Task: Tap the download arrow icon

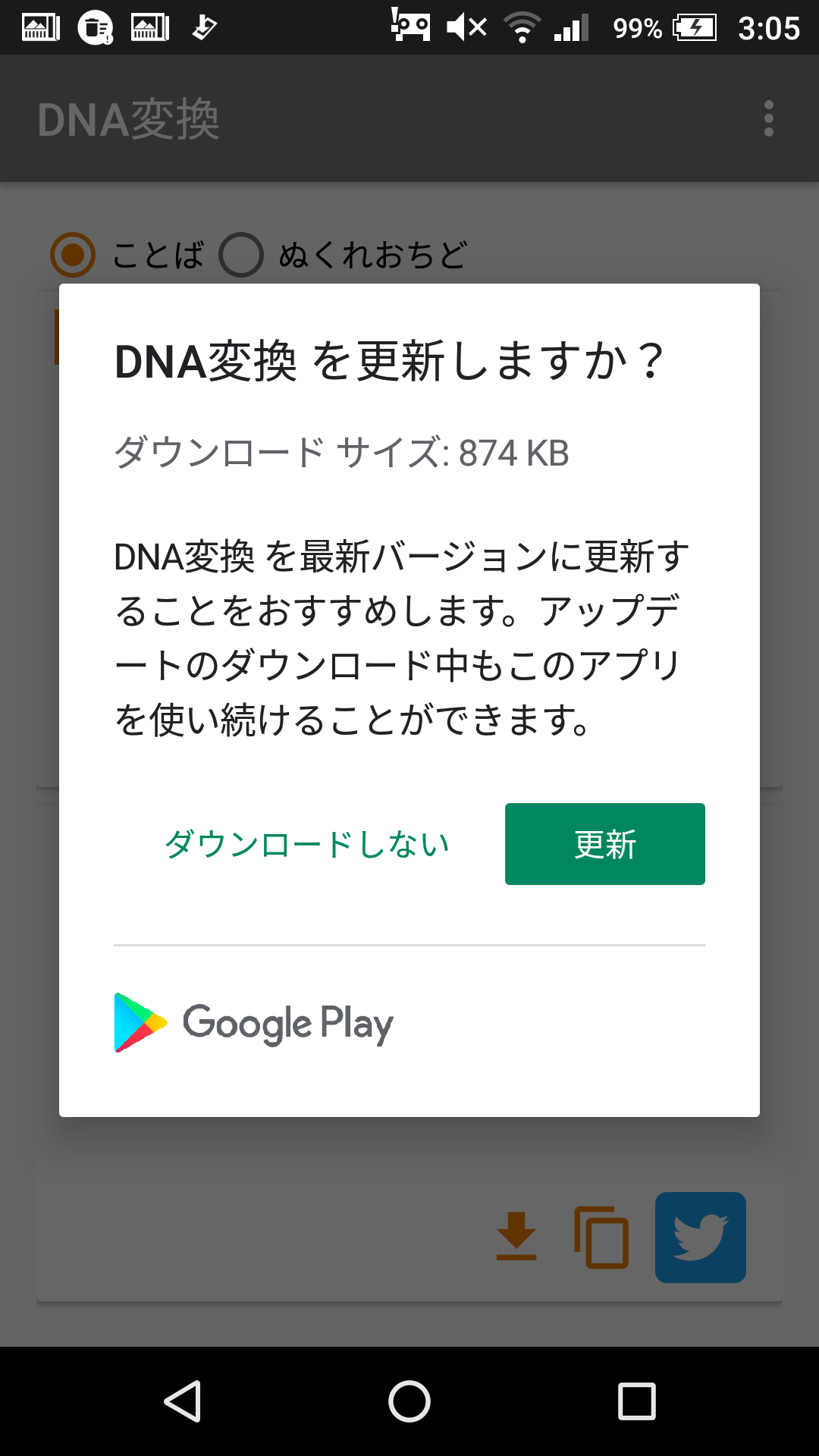Action: pos(516,1236)
